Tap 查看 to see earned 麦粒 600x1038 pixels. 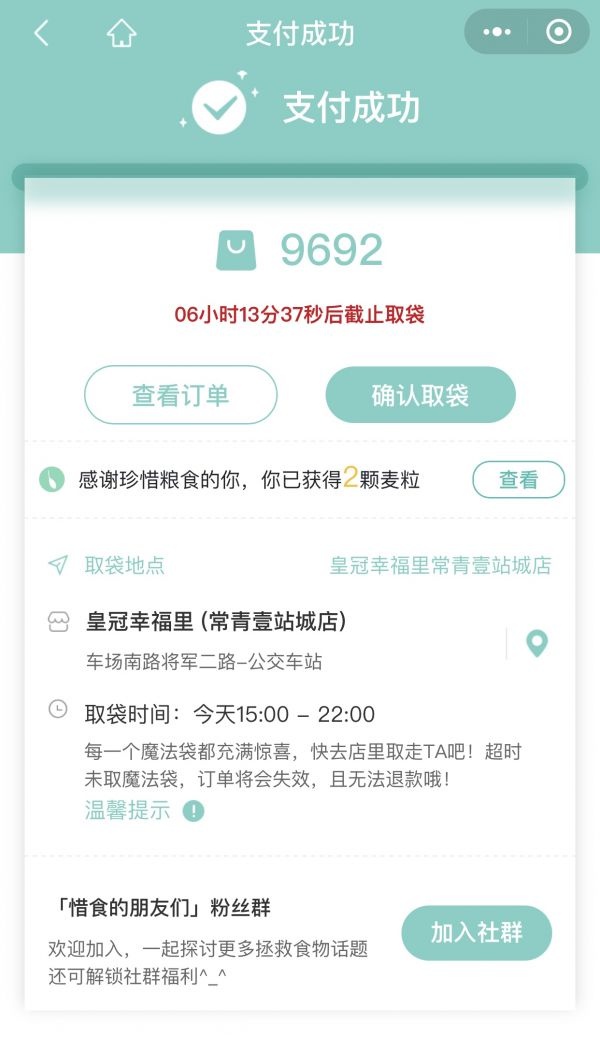518,480
